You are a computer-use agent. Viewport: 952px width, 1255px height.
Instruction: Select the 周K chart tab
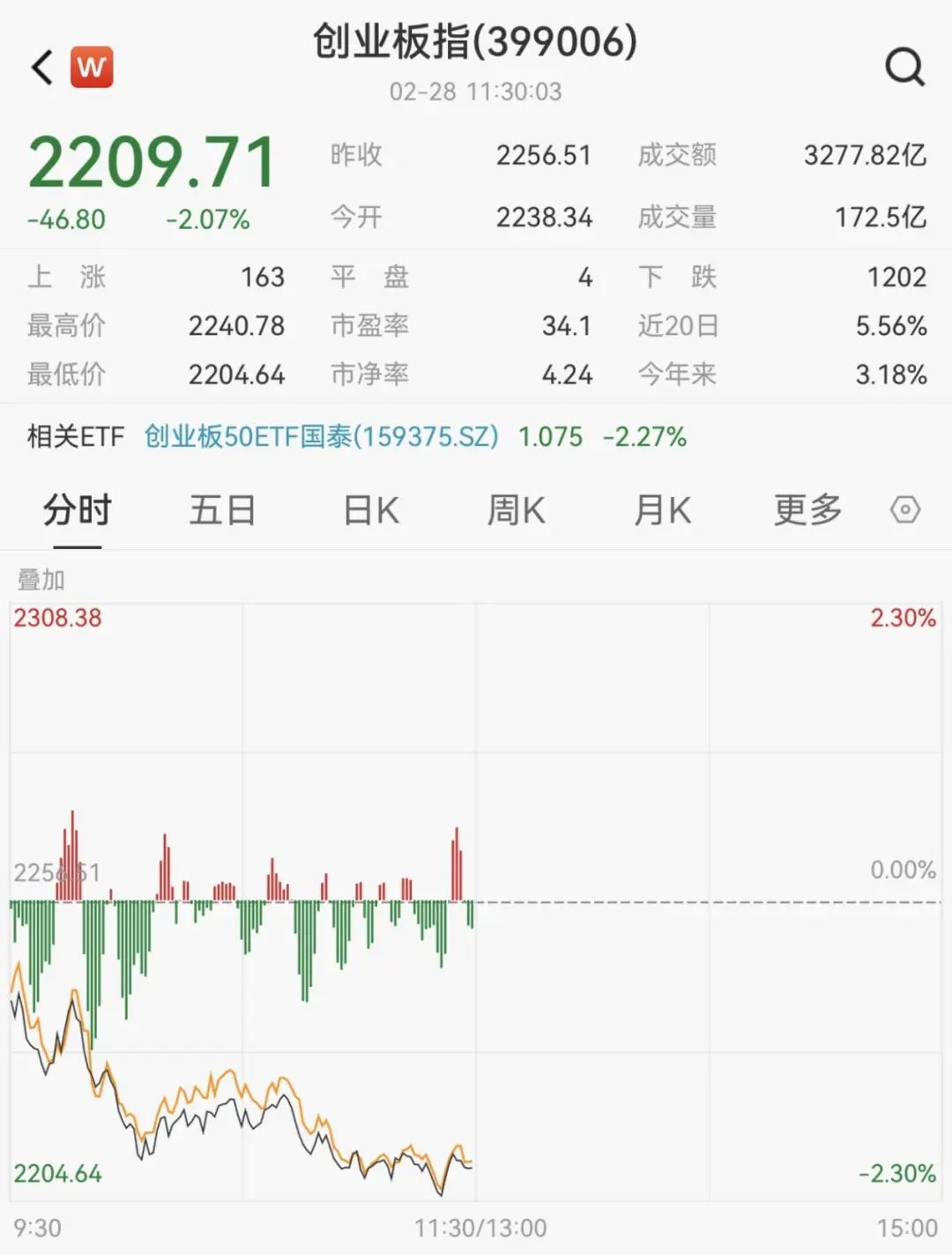516,510
